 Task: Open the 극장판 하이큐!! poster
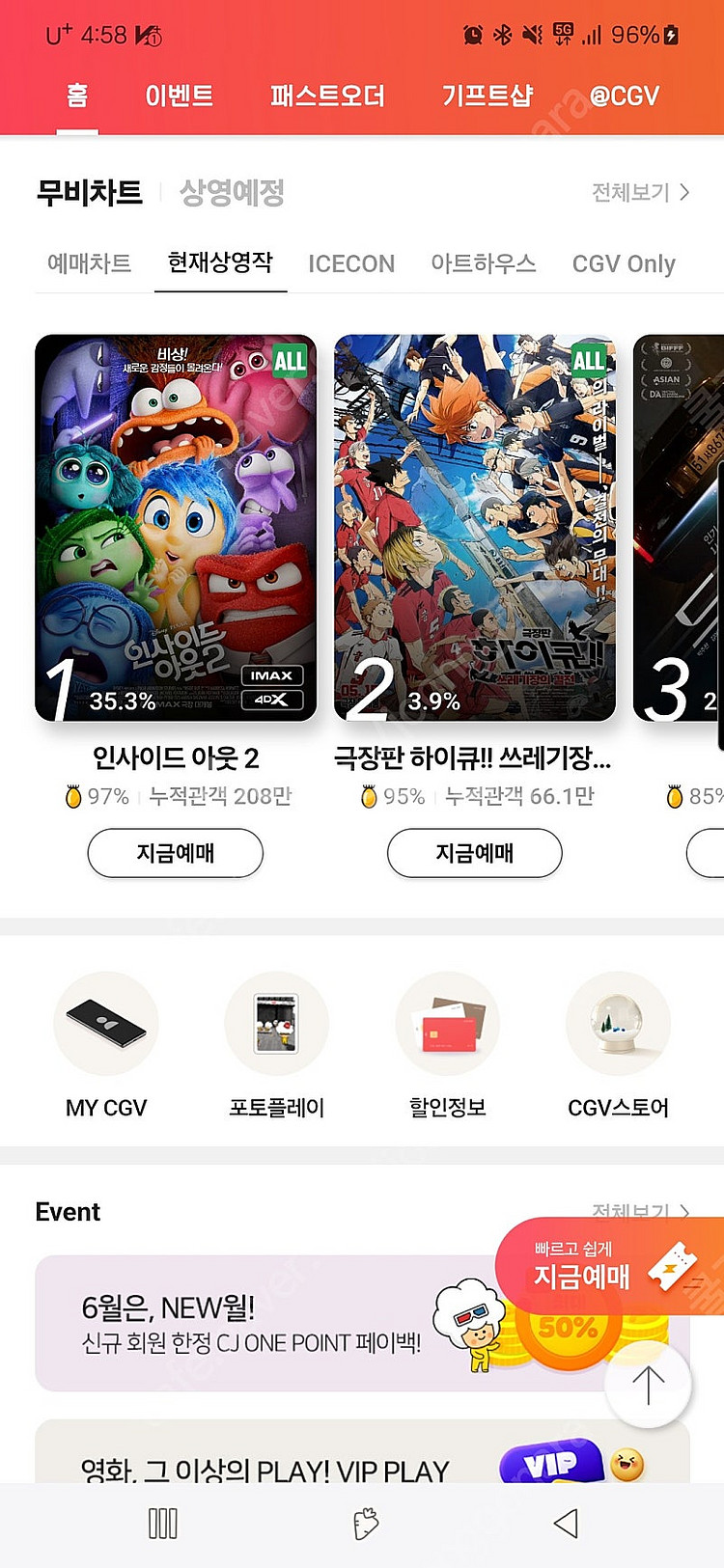coord(474,527)
